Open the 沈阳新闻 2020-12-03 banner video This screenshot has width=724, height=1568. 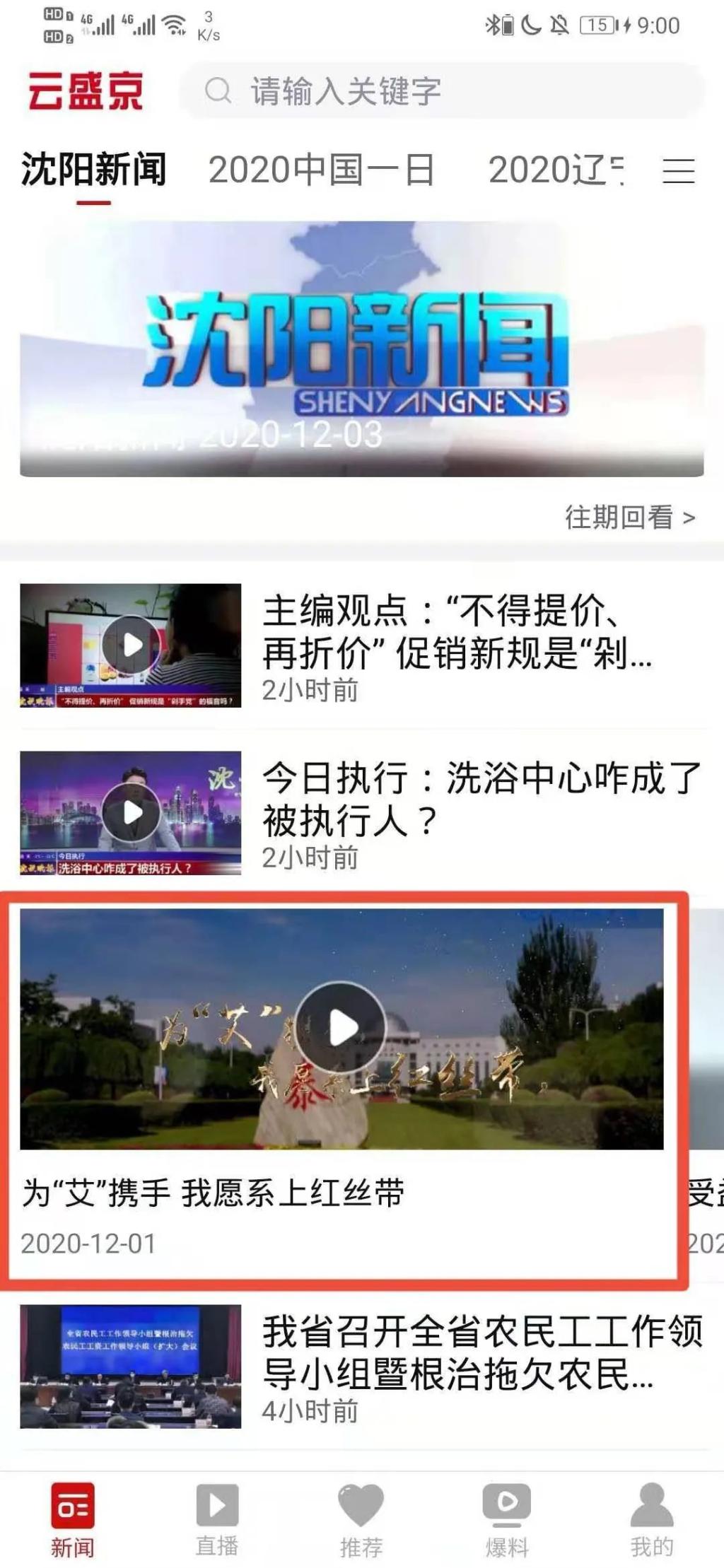pyautogui.click(x=361, y=349)
